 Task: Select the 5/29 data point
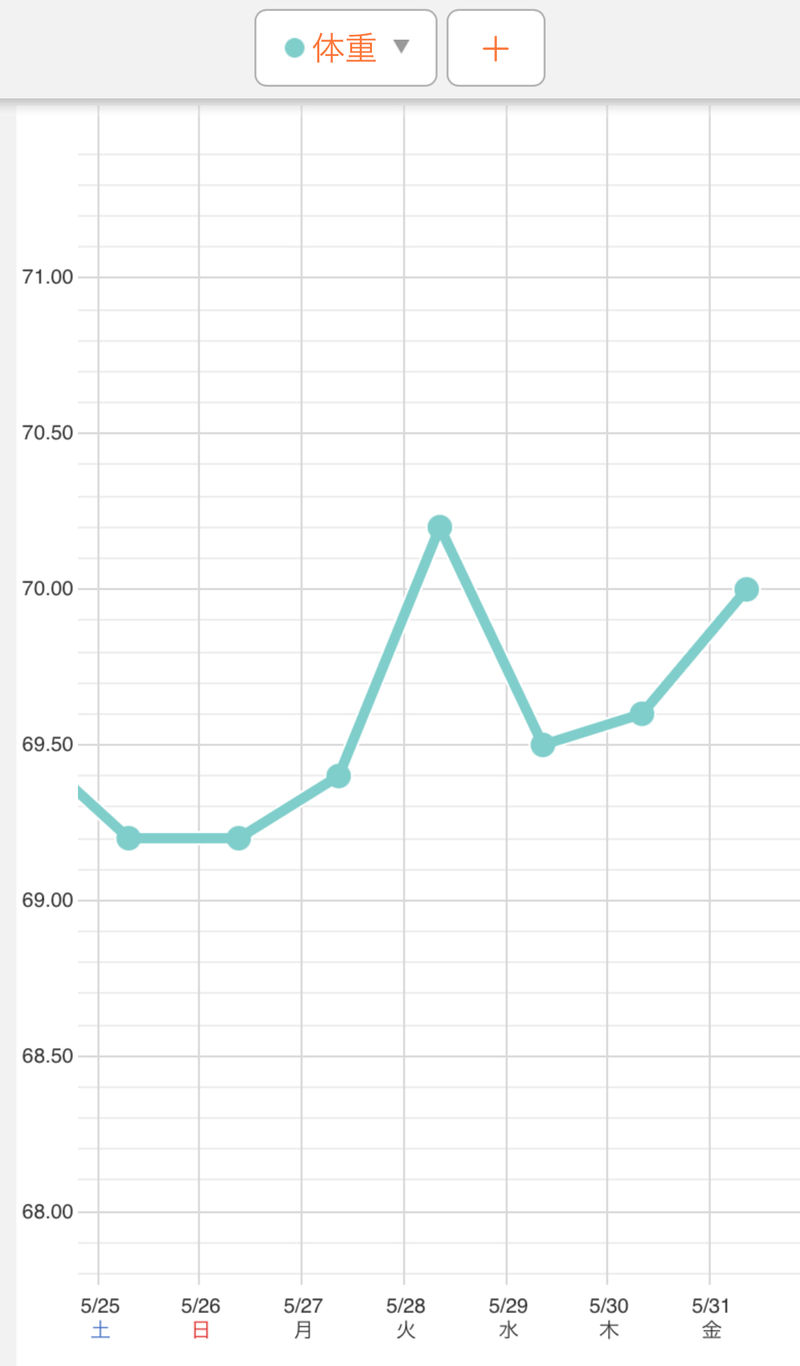(x=542, y=745)
